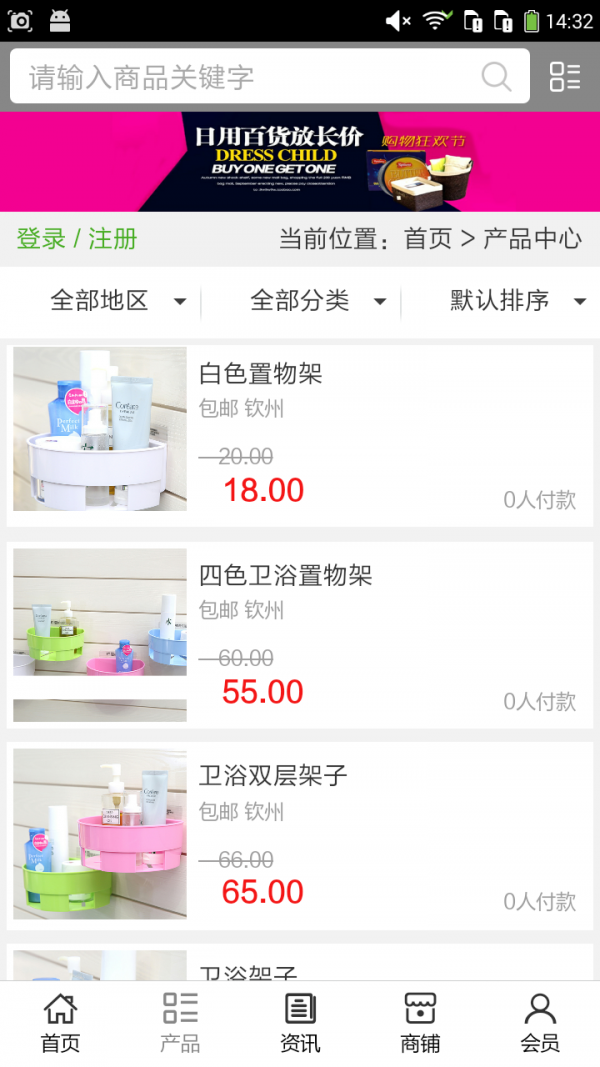This screenshot has height=1067, width=600.
Task: Open the 商铺 shops tab
Action: coord(420,1022)
